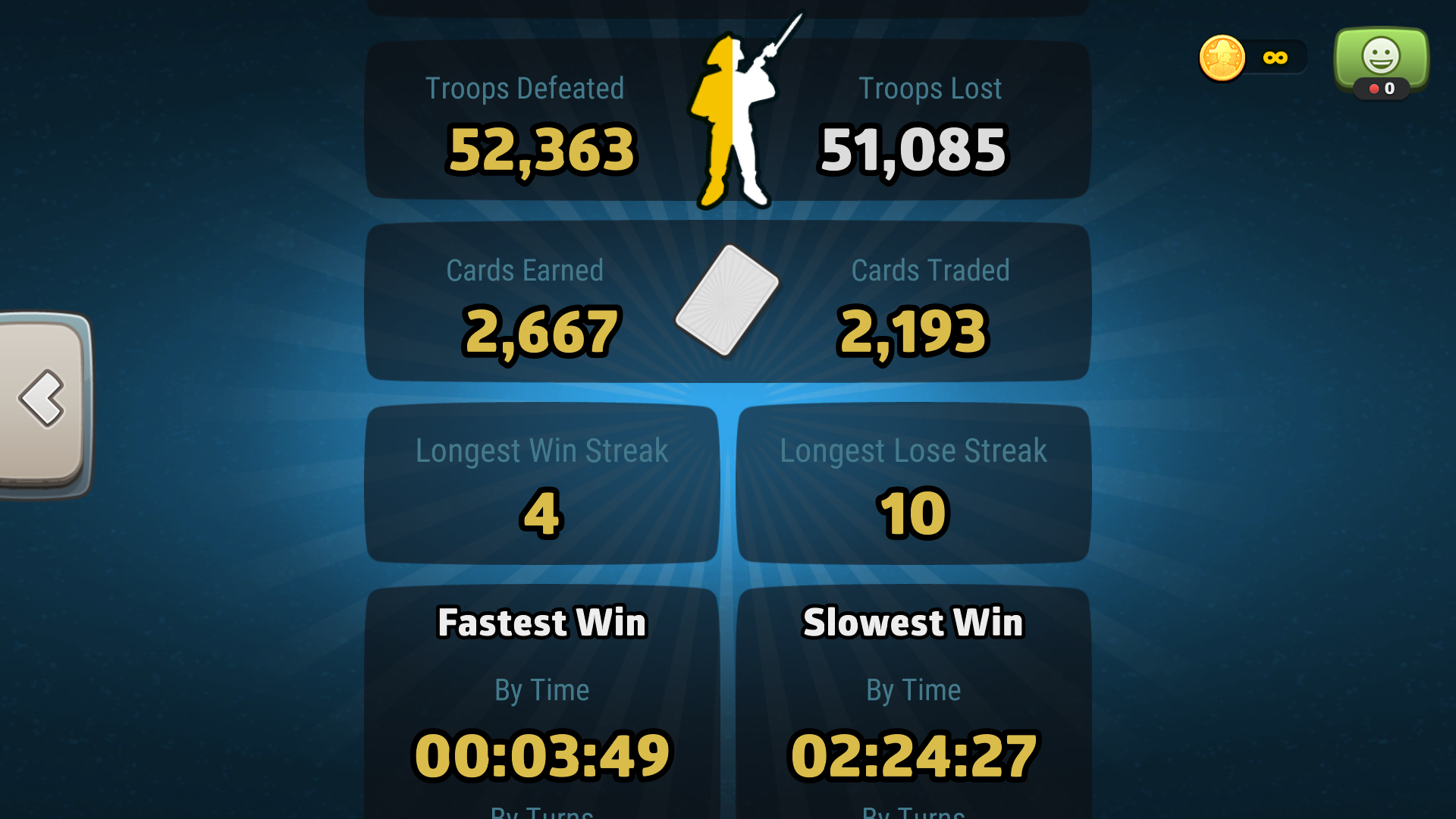Tap the gold coin balance

point(1251,58)
